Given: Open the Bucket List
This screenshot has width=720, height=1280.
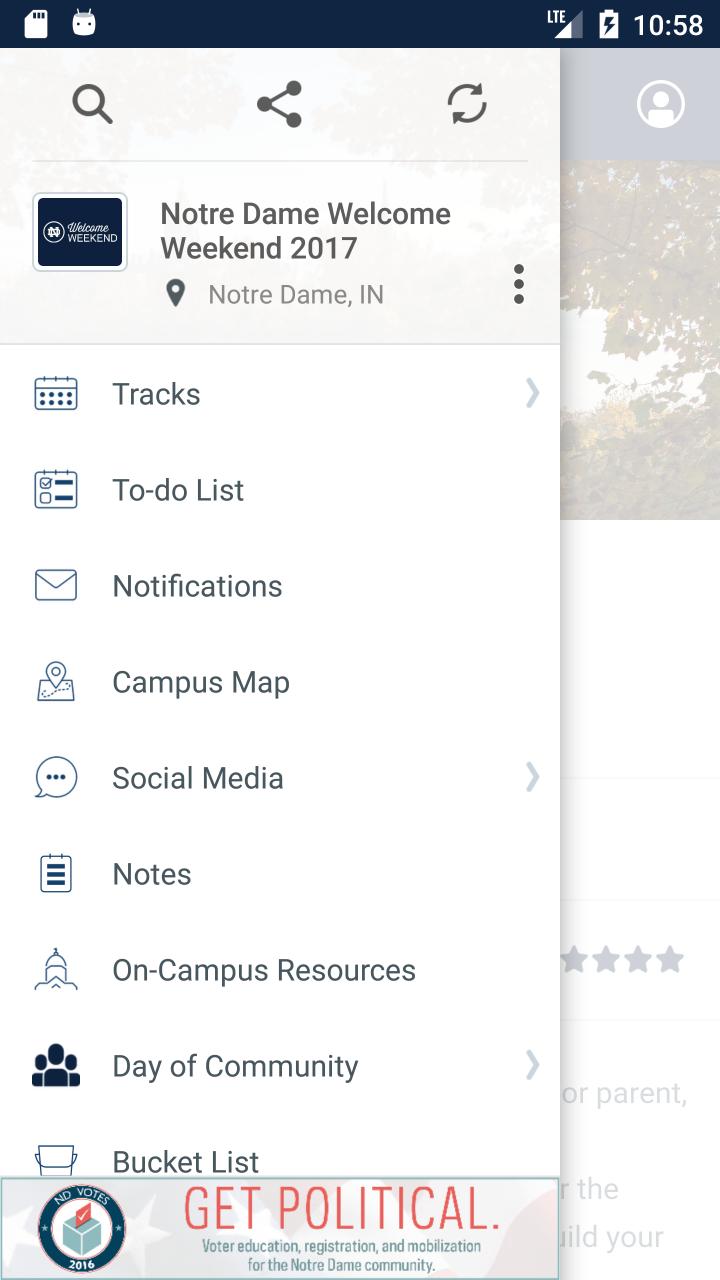Looking at the screenshot, I should [x=280, y=1158].
